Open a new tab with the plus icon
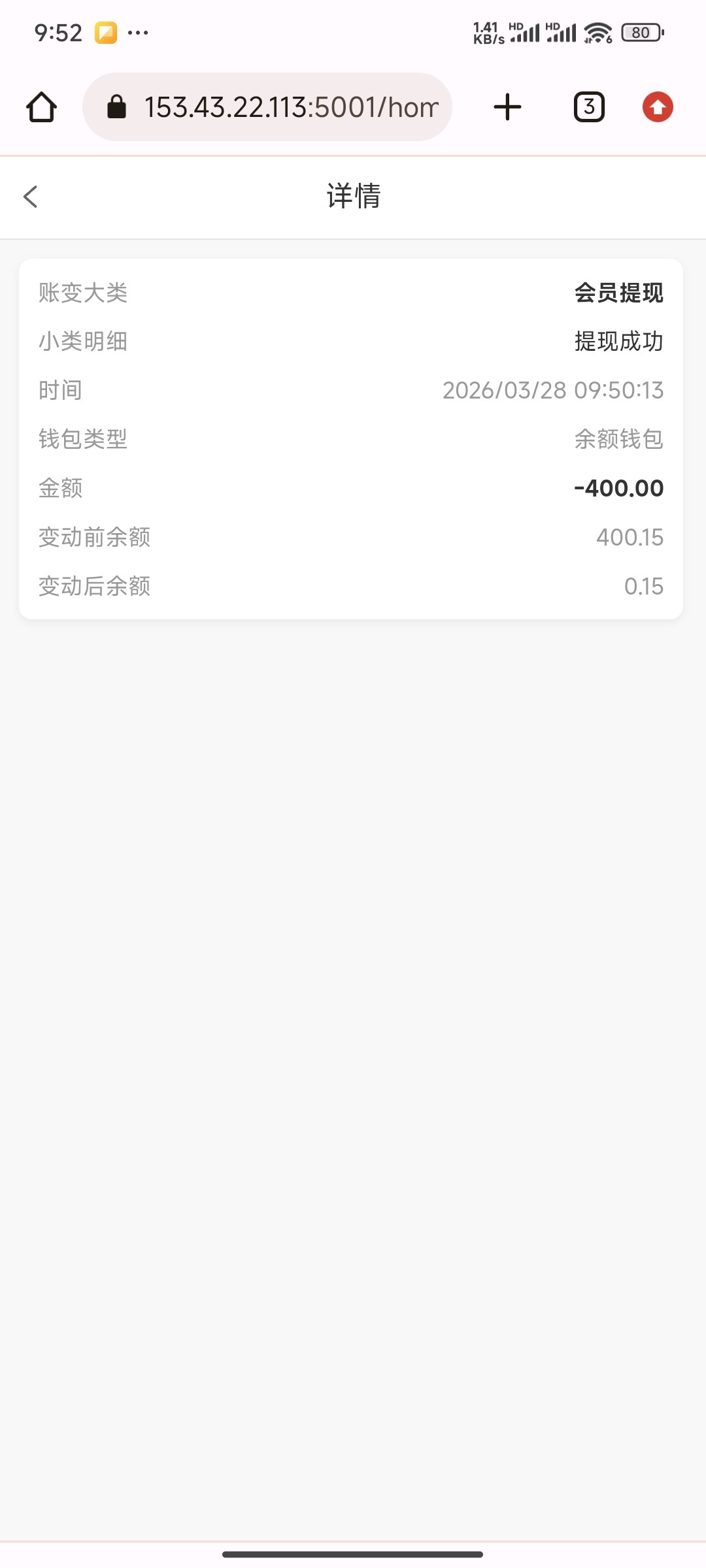This screenshot has height=1568, width=706. [x=508, y=107]
